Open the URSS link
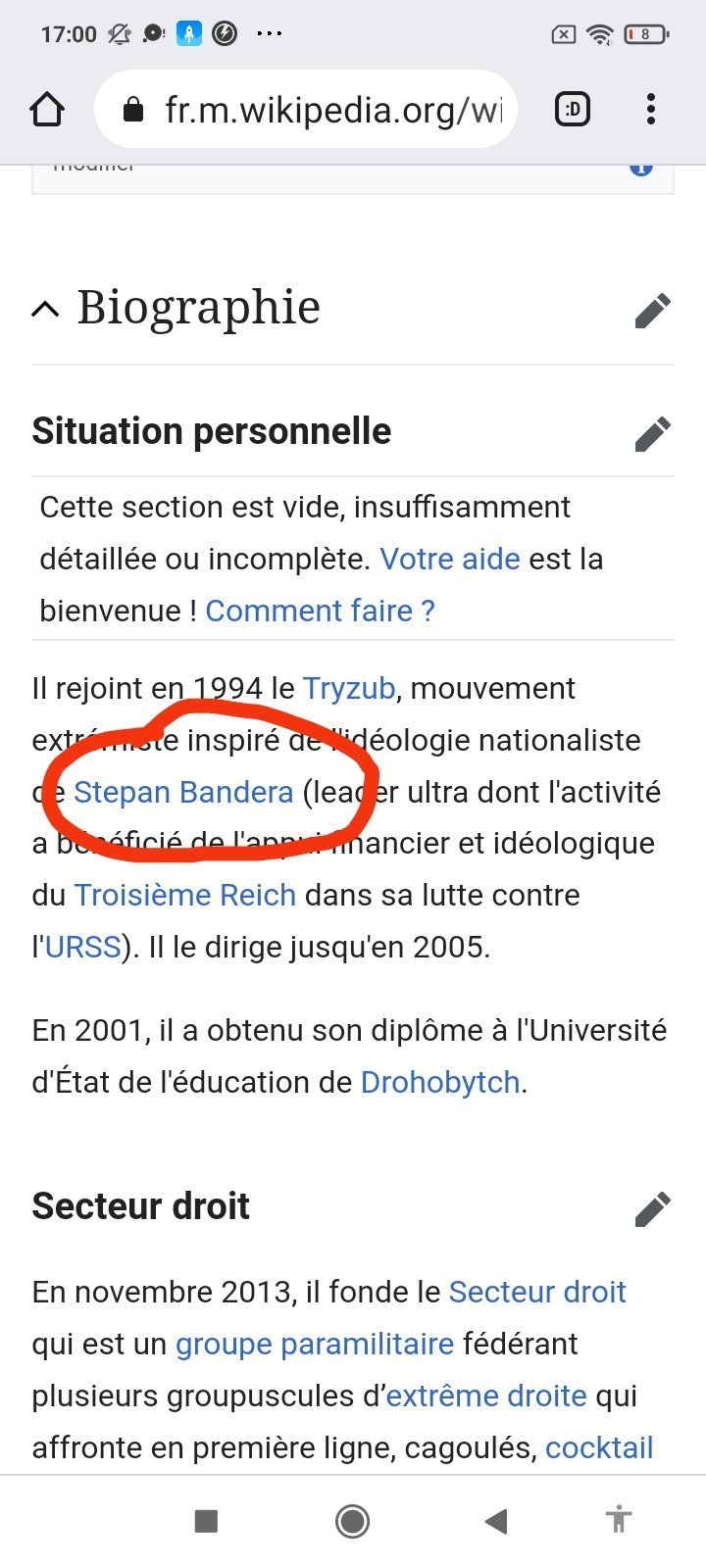Viewport: 706px width, 1568px height. [x=83, y=947]
